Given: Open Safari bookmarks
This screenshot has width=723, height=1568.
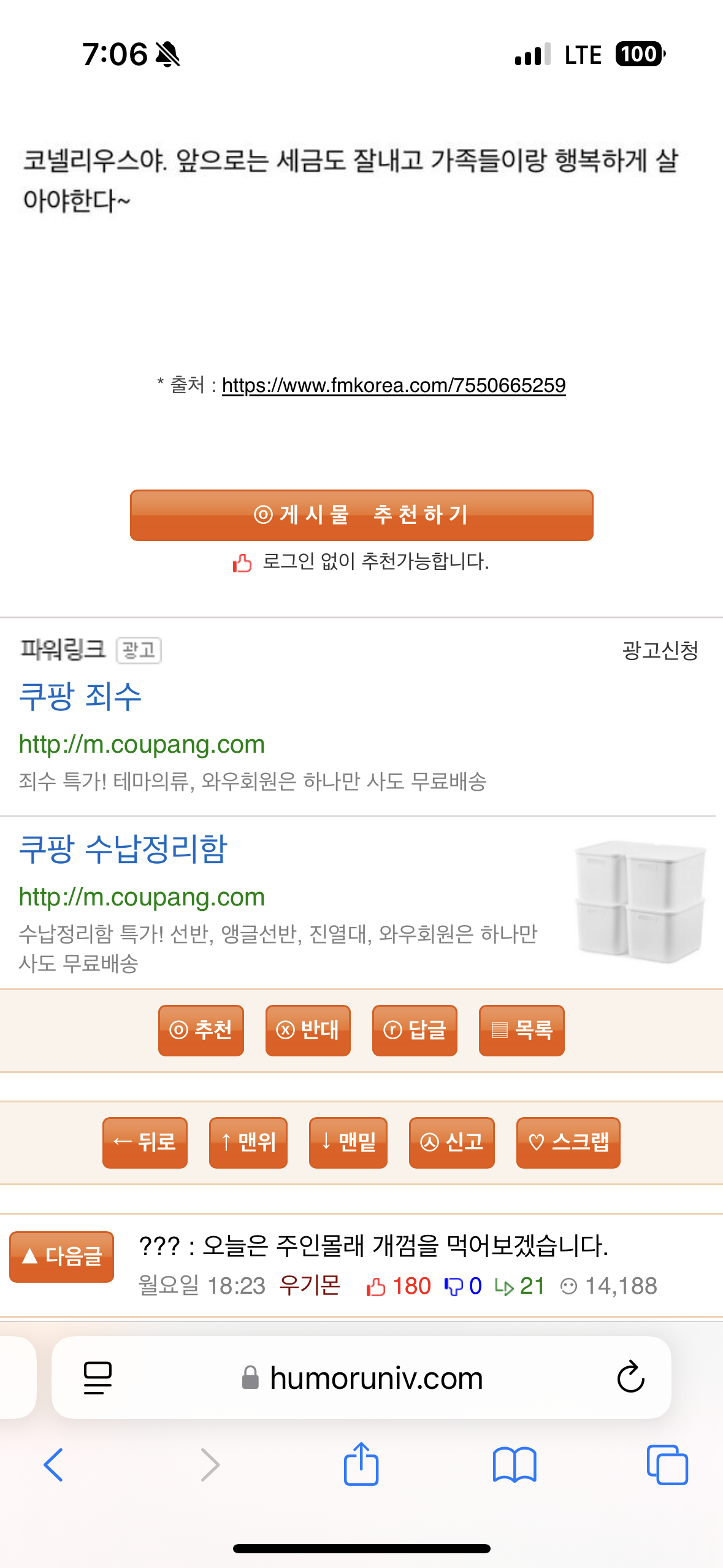Looking at the screenshot, I should (x=515, y=1465).
